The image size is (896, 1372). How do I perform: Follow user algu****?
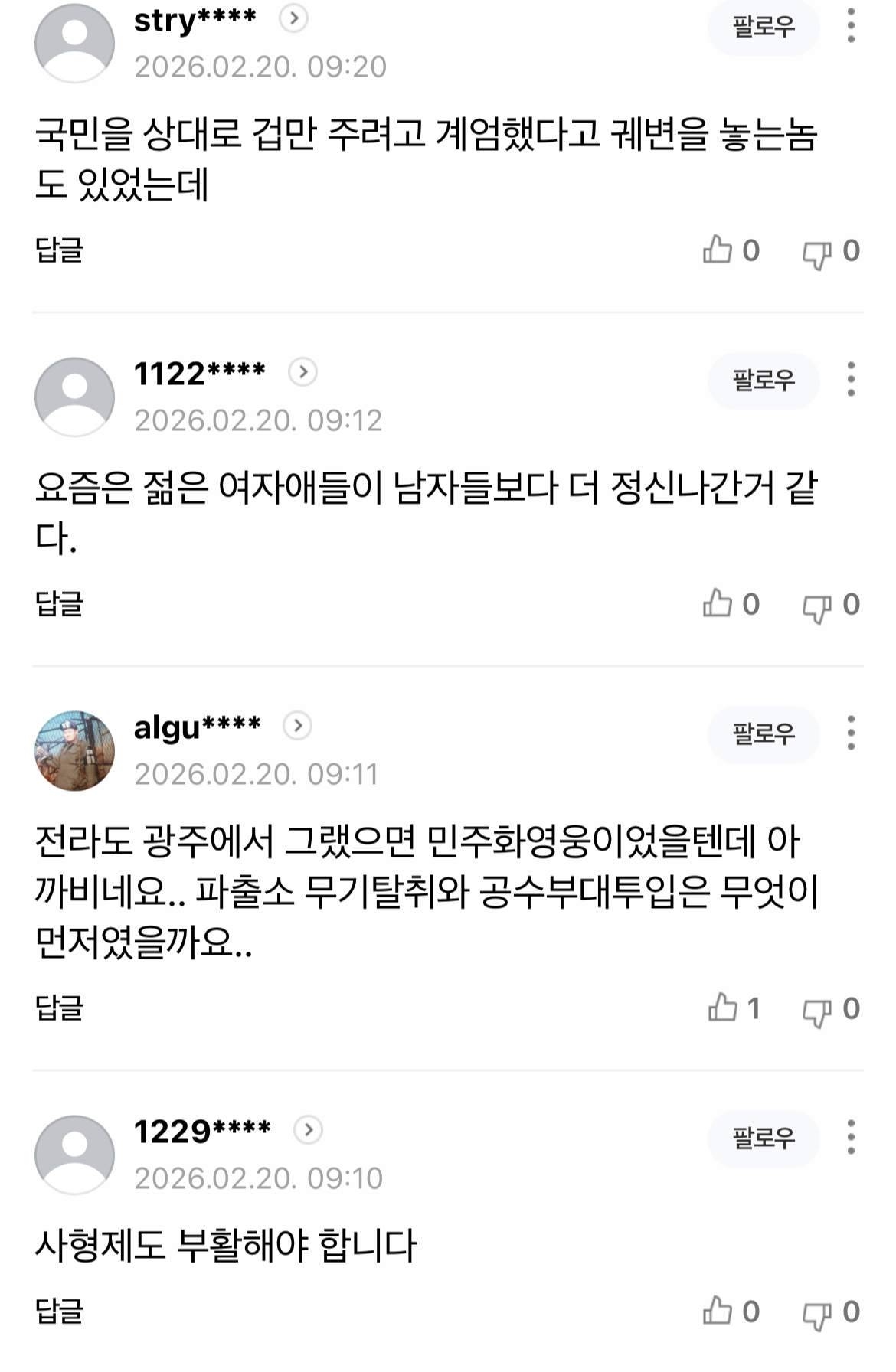pos(763,734)
